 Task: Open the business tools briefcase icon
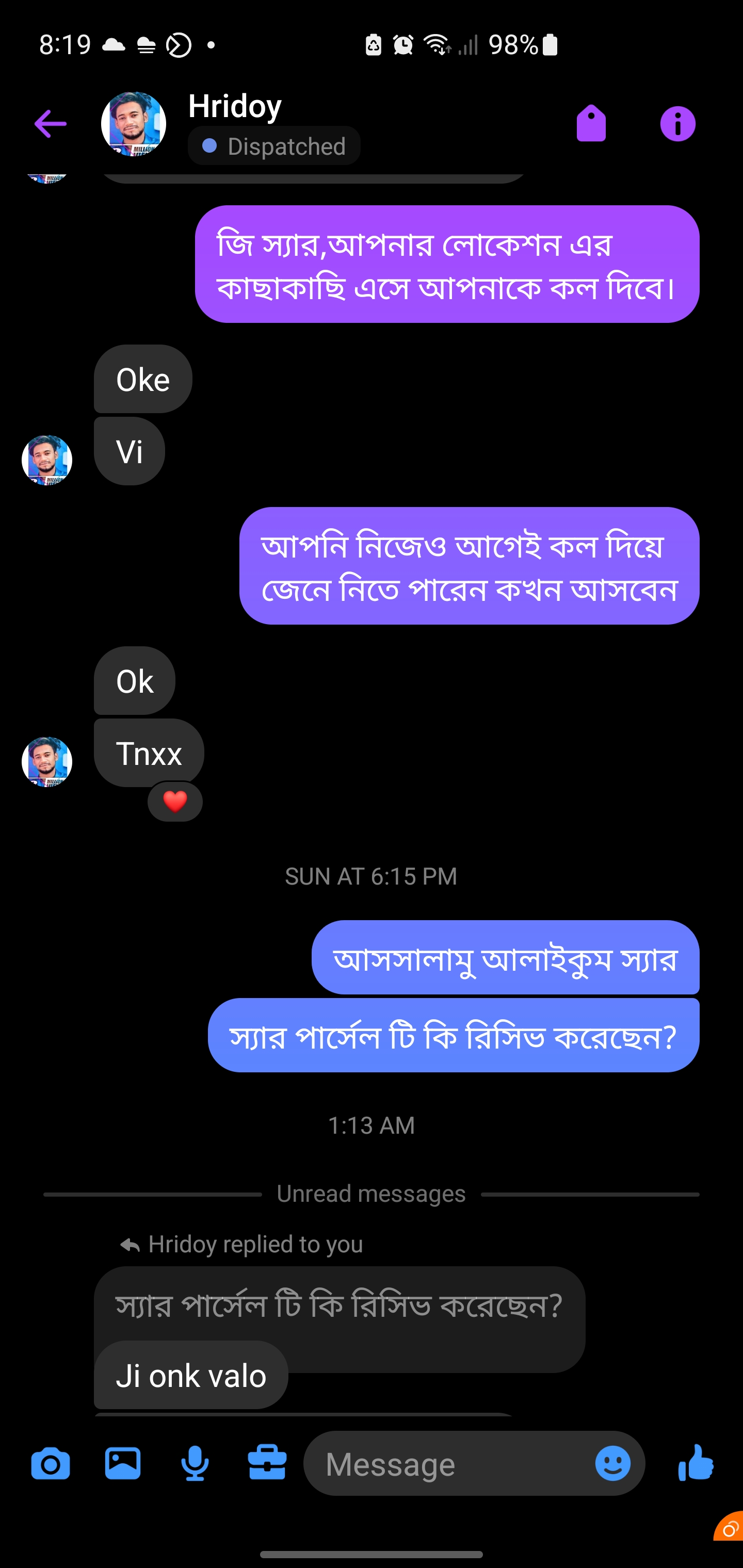pyautogui.click(x=267, y=1463)
